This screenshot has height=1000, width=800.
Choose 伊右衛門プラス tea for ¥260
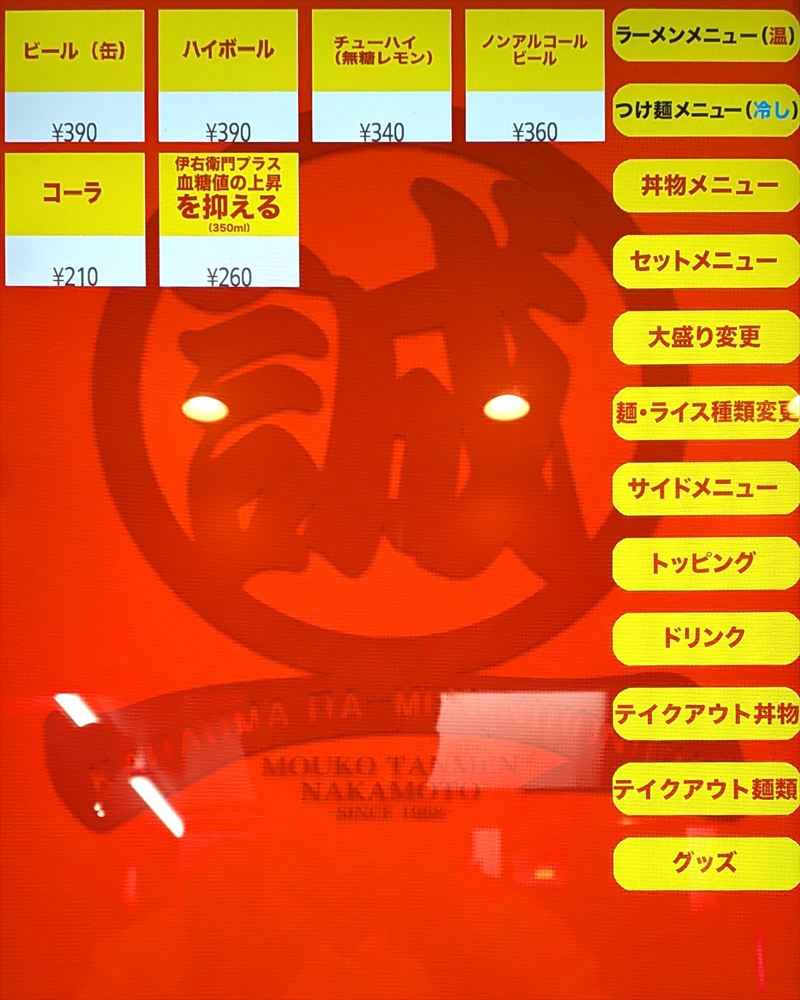pyautogui.click(x=229, y=219)
